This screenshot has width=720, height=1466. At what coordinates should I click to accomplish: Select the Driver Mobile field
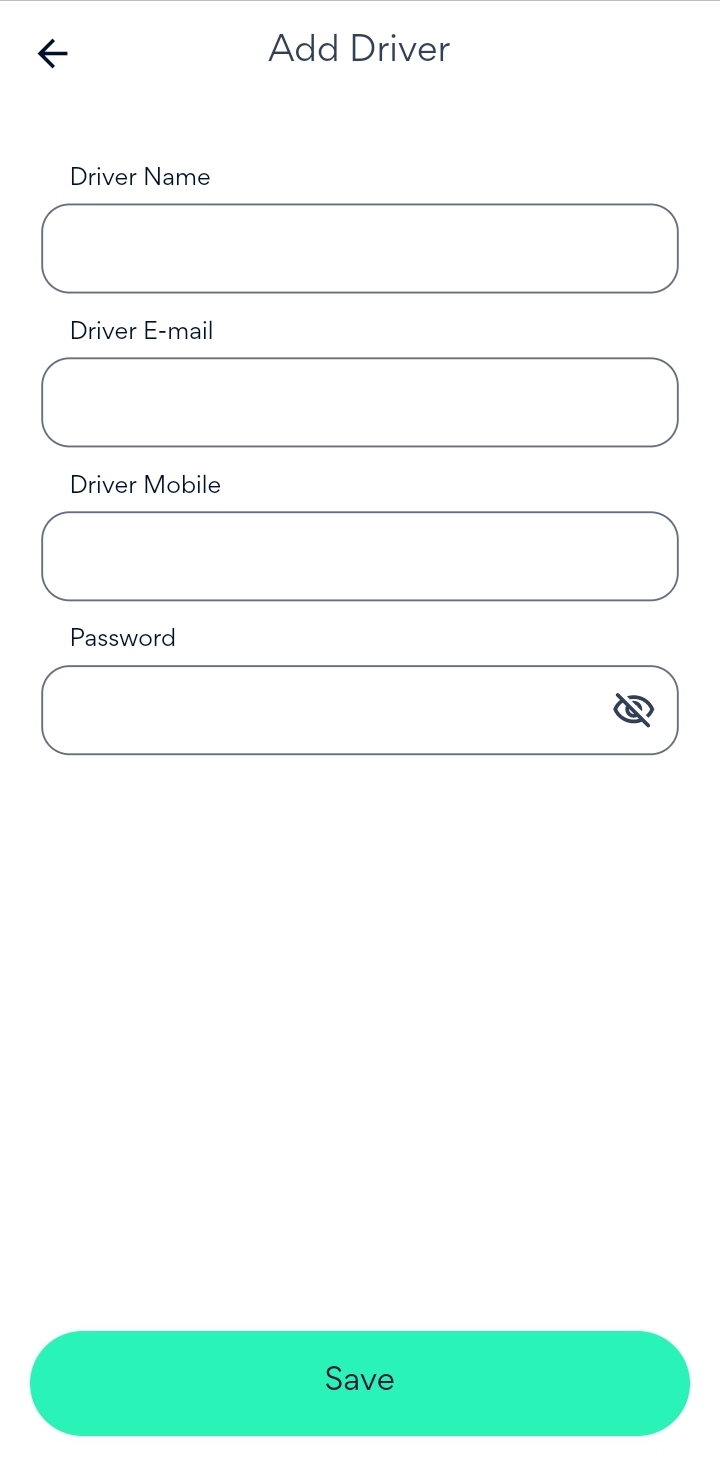coord(360,556)
